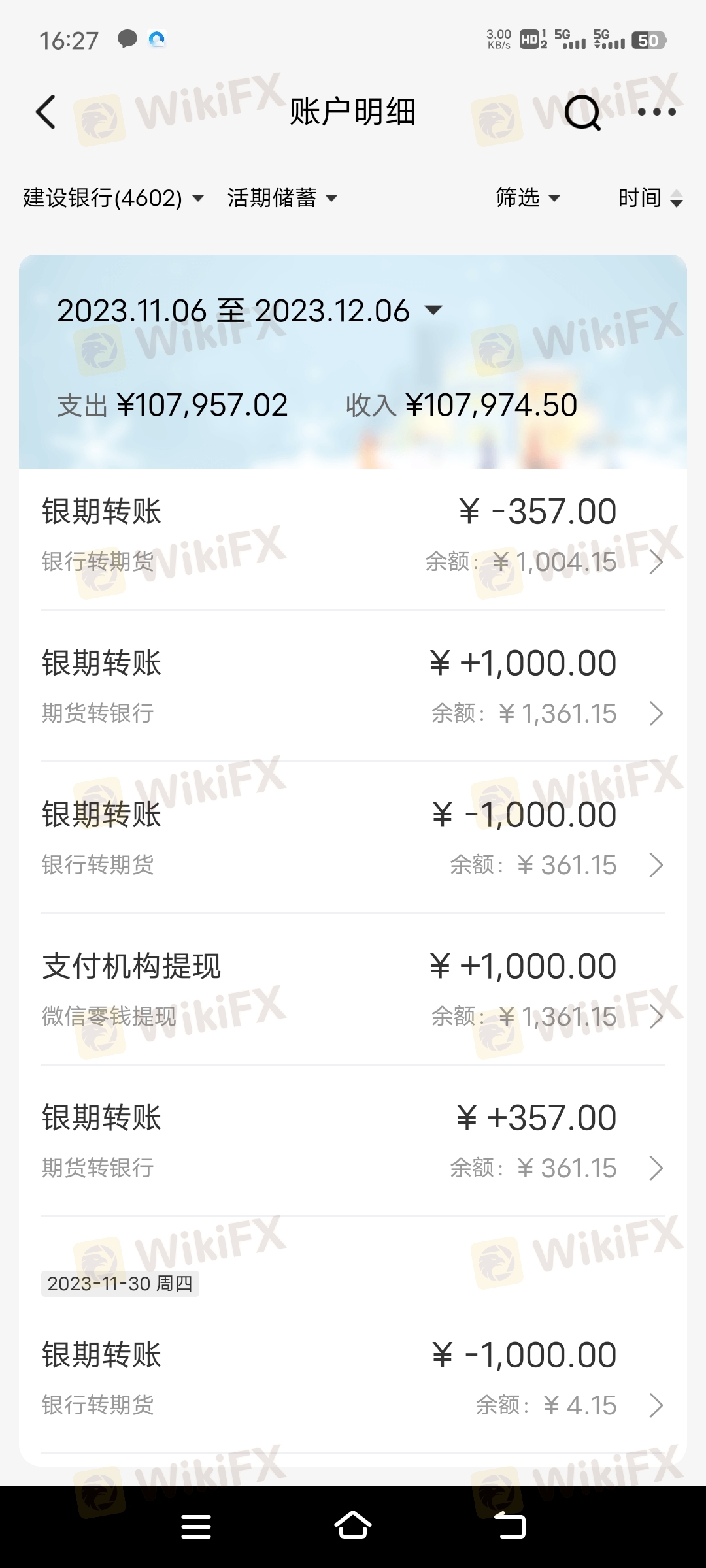Image resolution: width=706 pixels, height=1568 pixels.
Task: Open the -357.00 银期转账 transaction
Action: (x=353, y=535)
